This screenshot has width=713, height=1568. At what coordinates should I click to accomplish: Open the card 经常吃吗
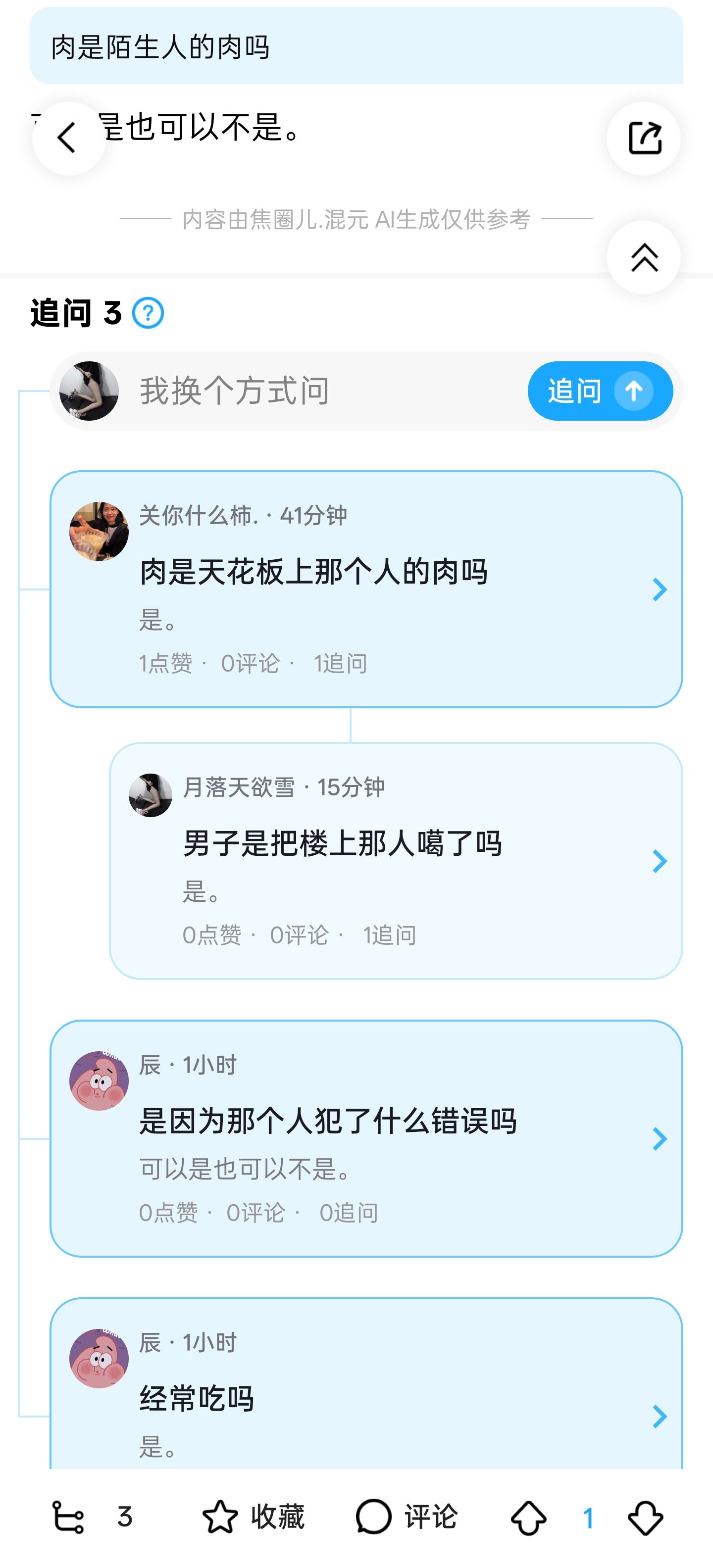(366, 1383)
